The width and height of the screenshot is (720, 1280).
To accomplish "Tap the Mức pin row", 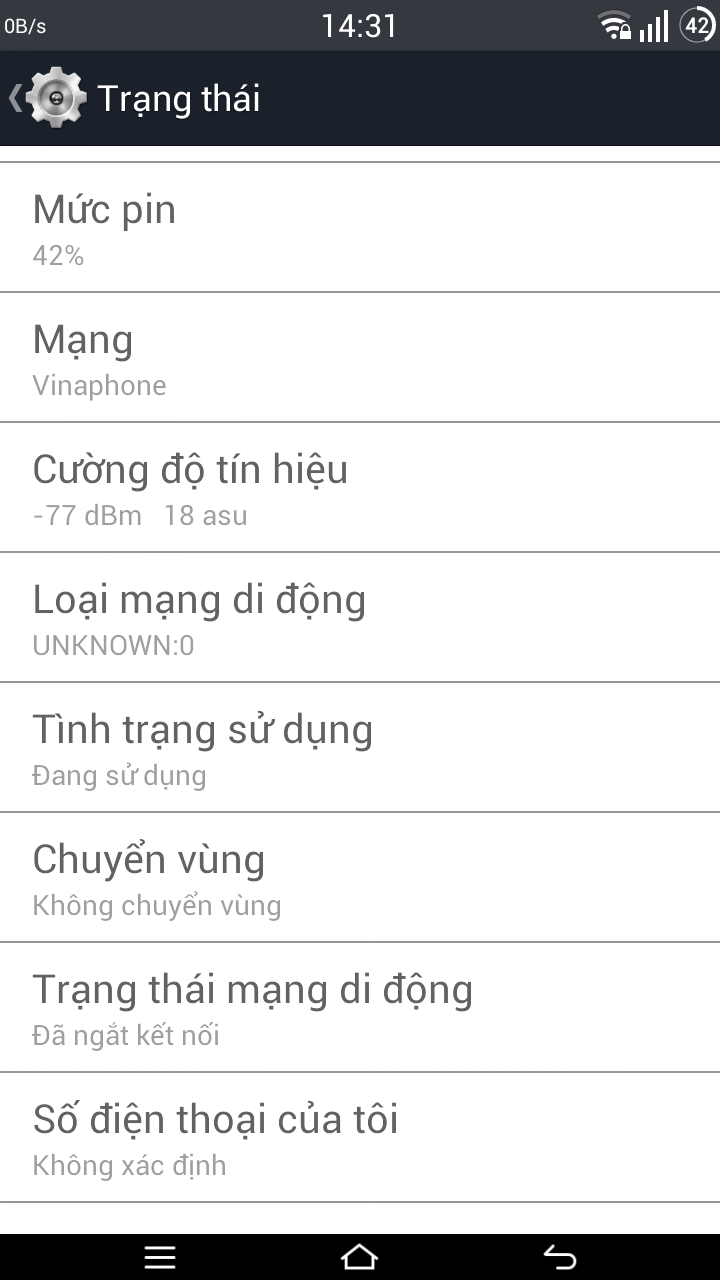I will (x=360, y=228).
